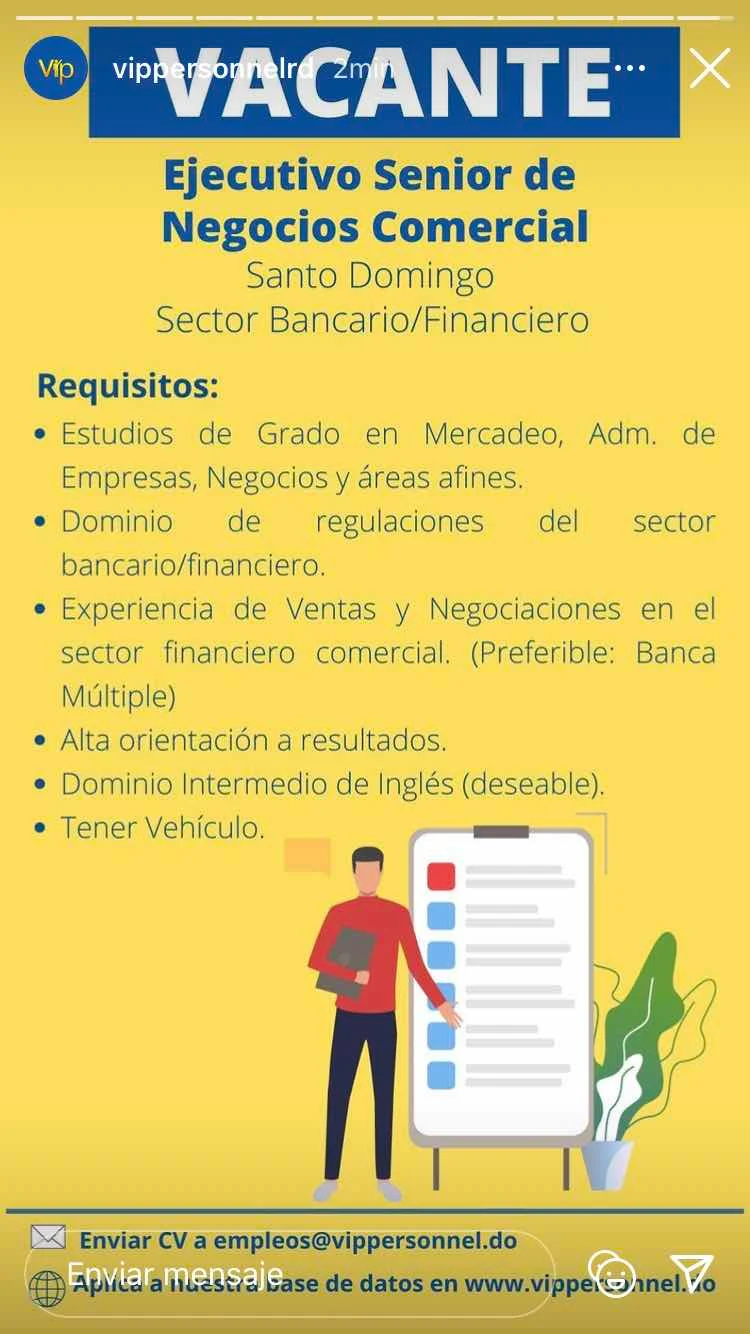Open vippersonnelrd profile picture
The width and height of the screenshot is (750, 1334).
tap(56, 69)
